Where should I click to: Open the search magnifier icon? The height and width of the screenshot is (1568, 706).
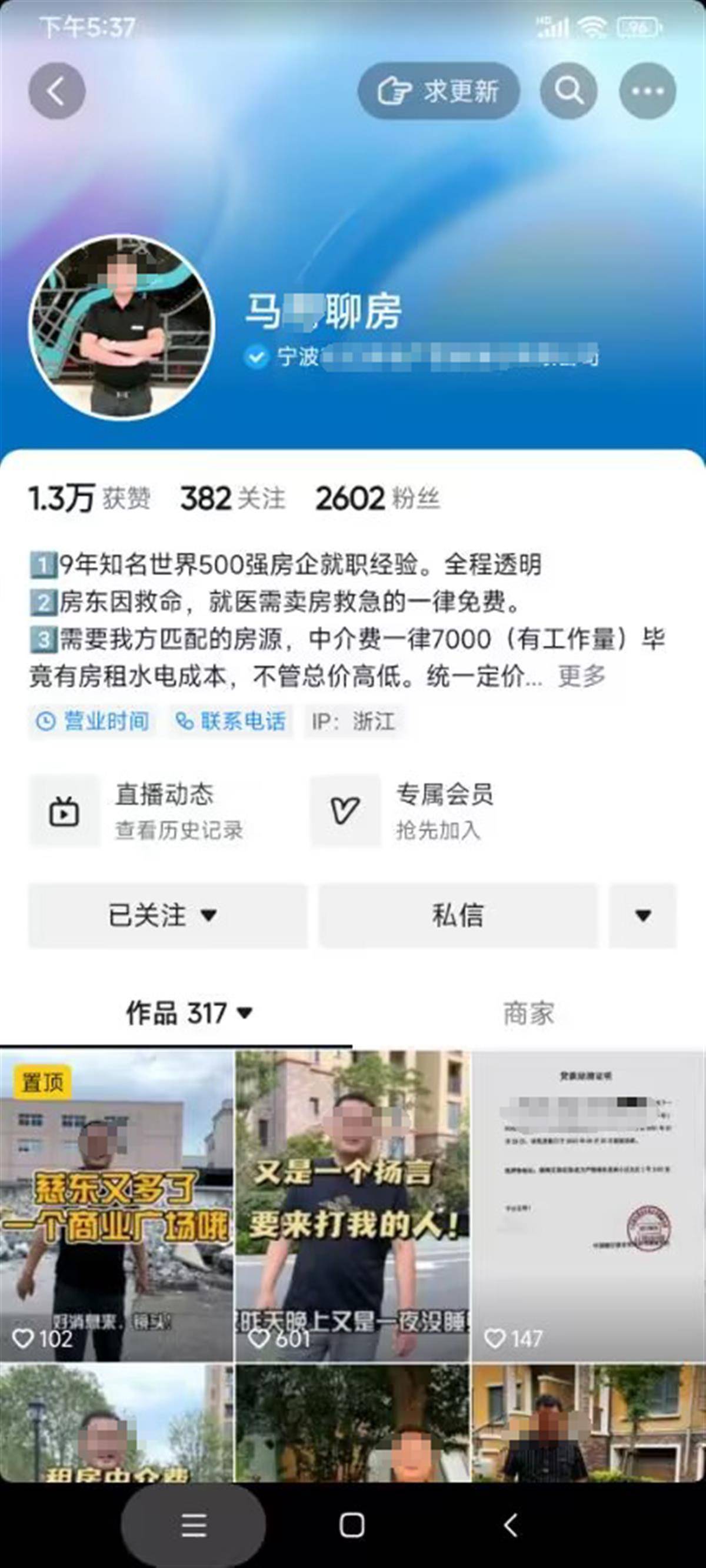pyautogui.click(x=568, y=91)
